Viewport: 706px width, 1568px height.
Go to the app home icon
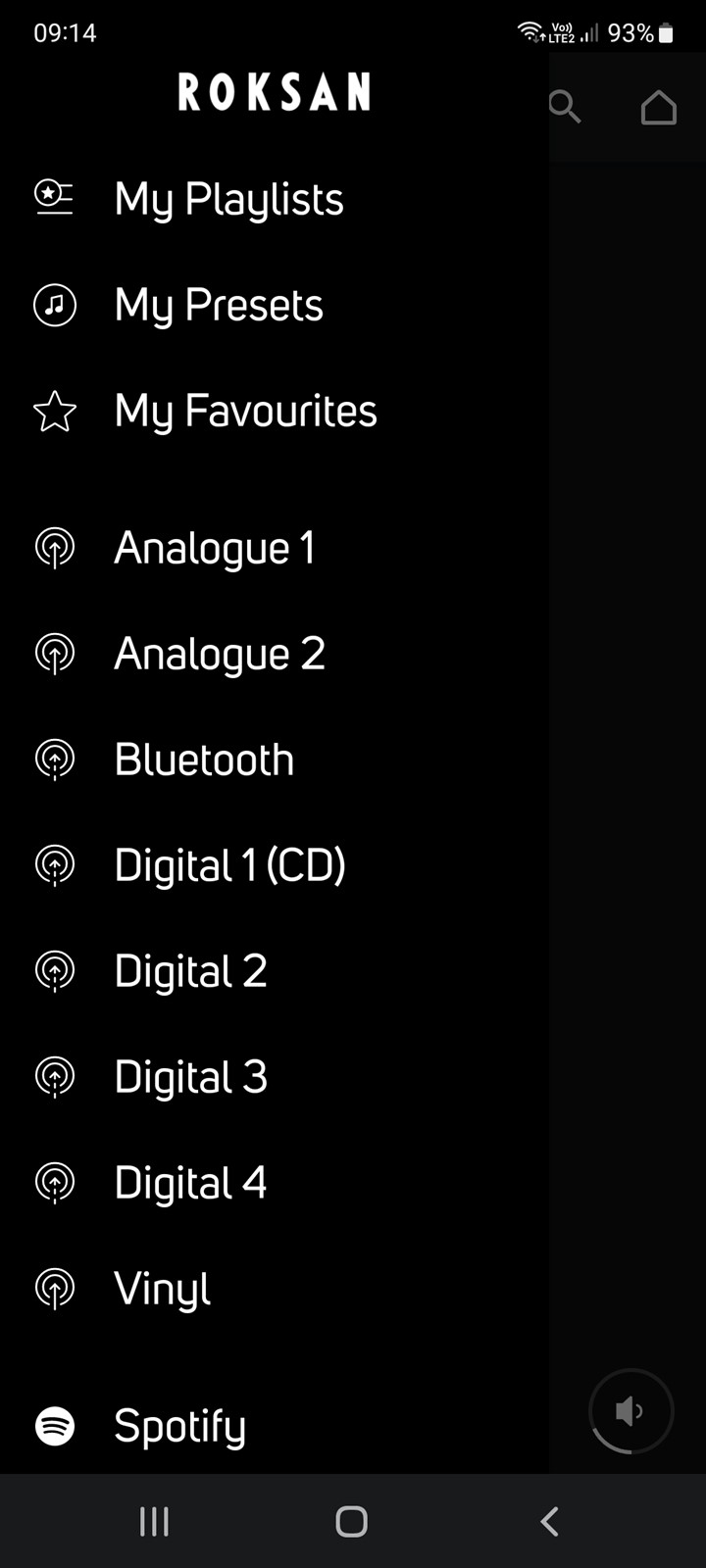click(659, 107)
